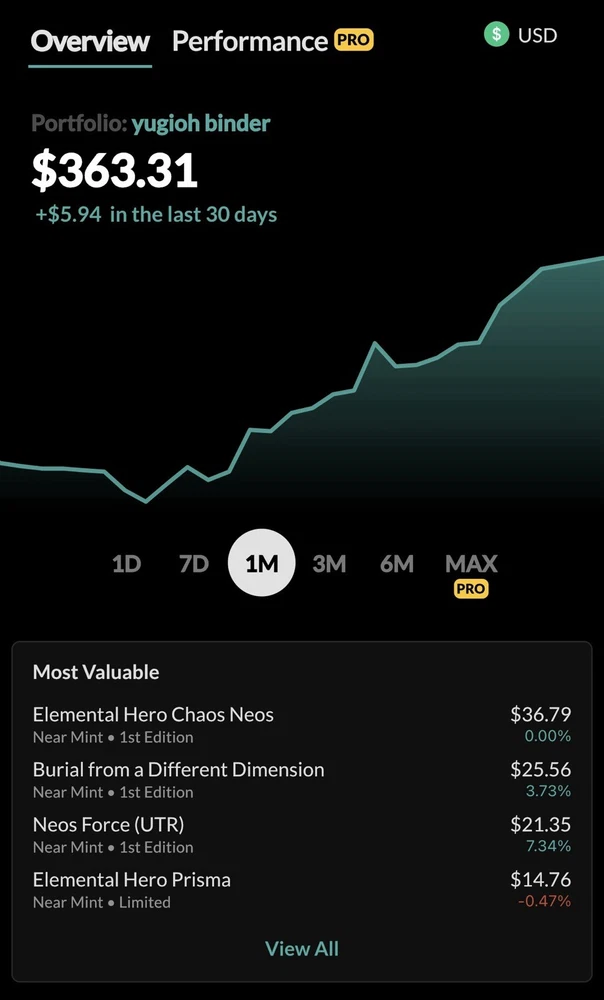Choose the 6M chart range
The height and width of the screenshot is (1000, 604).
click(x=397, y=564)
